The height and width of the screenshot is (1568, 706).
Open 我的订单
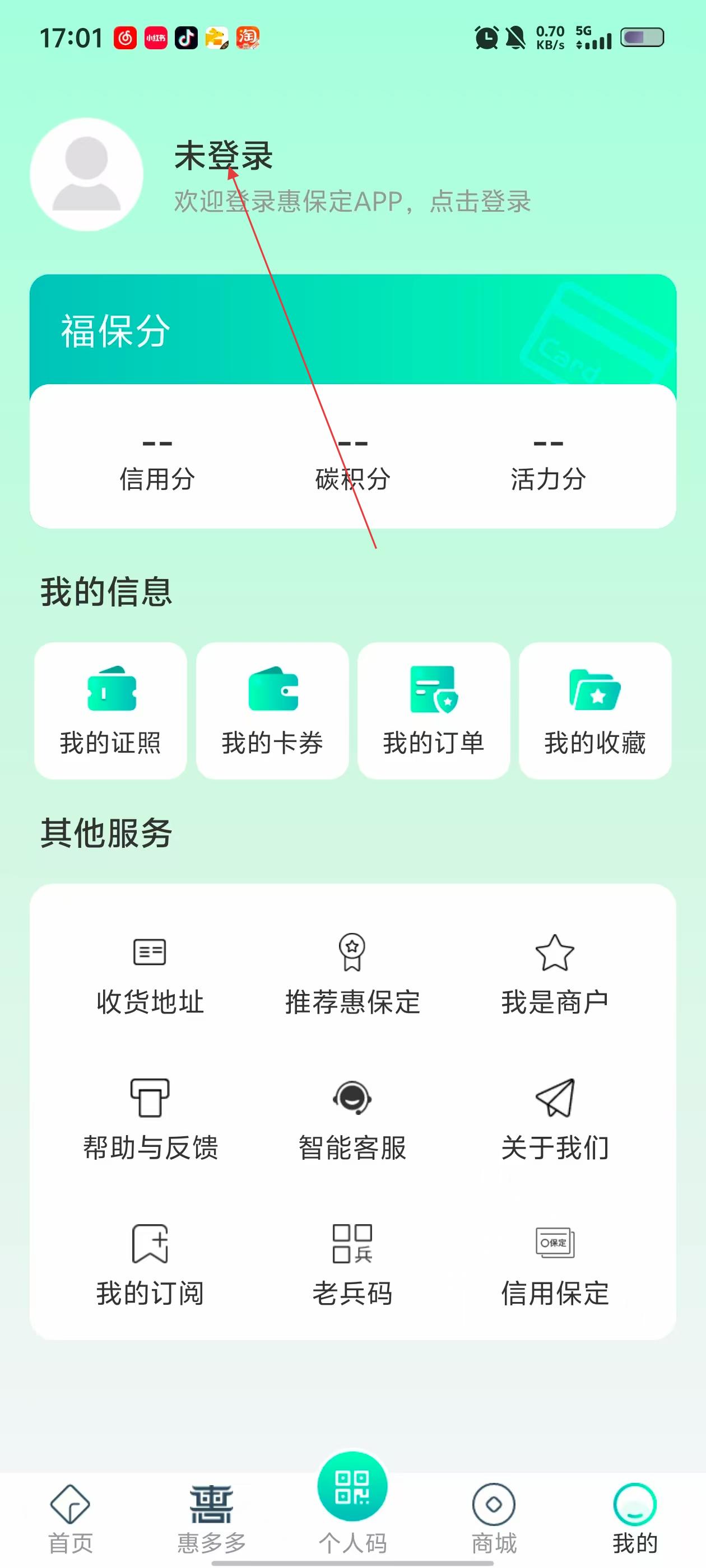434,710
